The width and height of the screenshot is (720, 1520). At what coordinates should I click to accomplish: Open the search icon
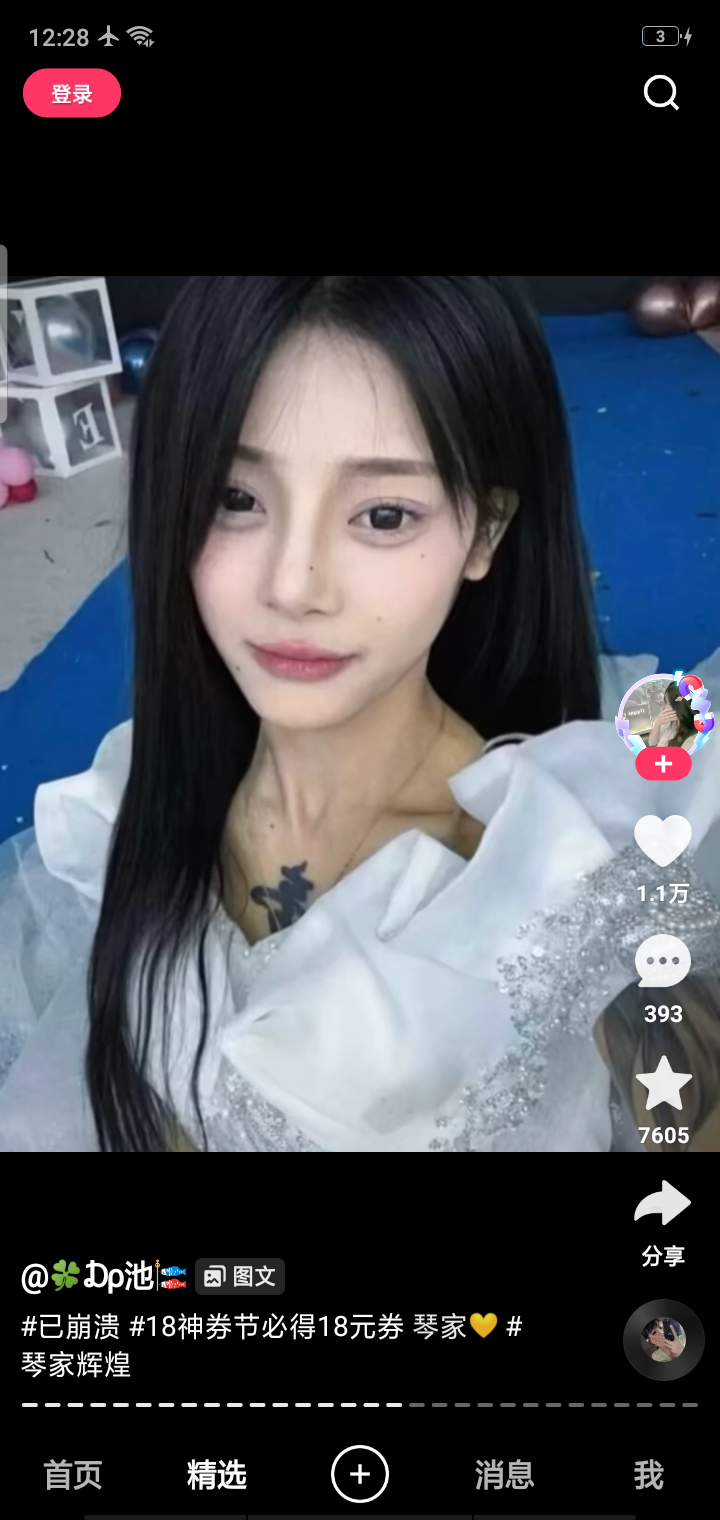[661, 93]
